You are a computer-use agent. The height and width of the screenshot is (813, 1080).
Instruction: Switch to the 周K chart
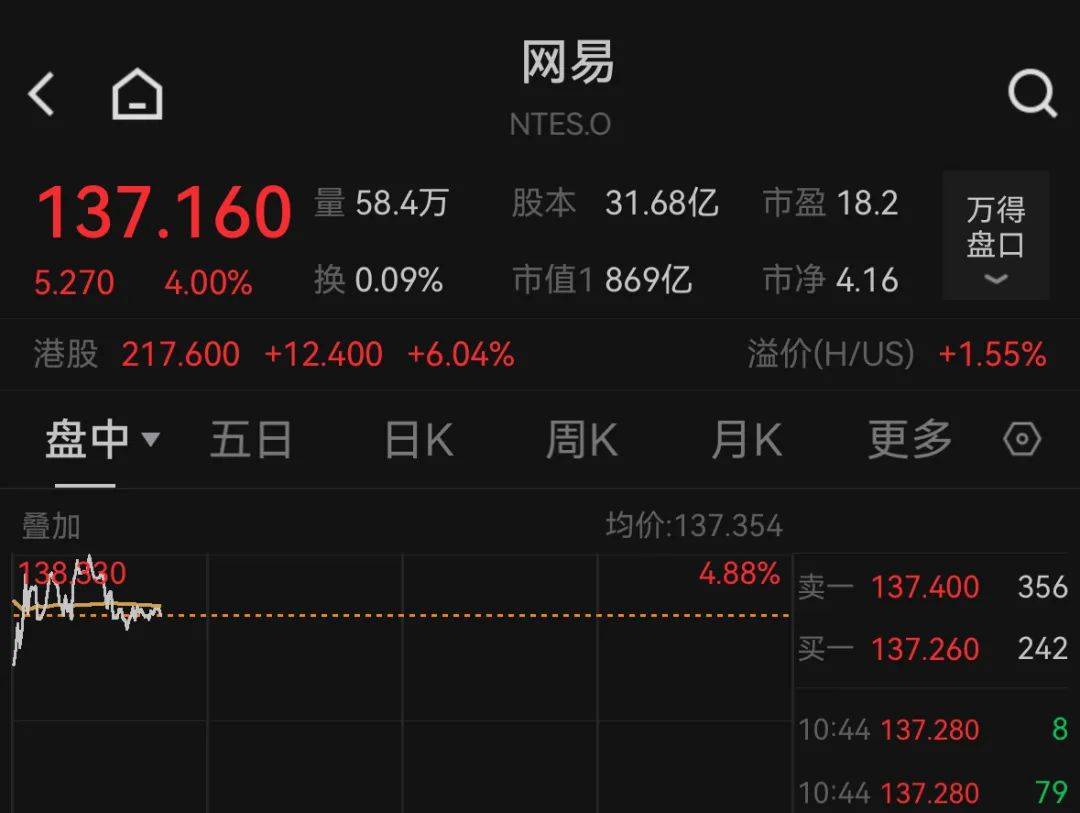point(581,440)
